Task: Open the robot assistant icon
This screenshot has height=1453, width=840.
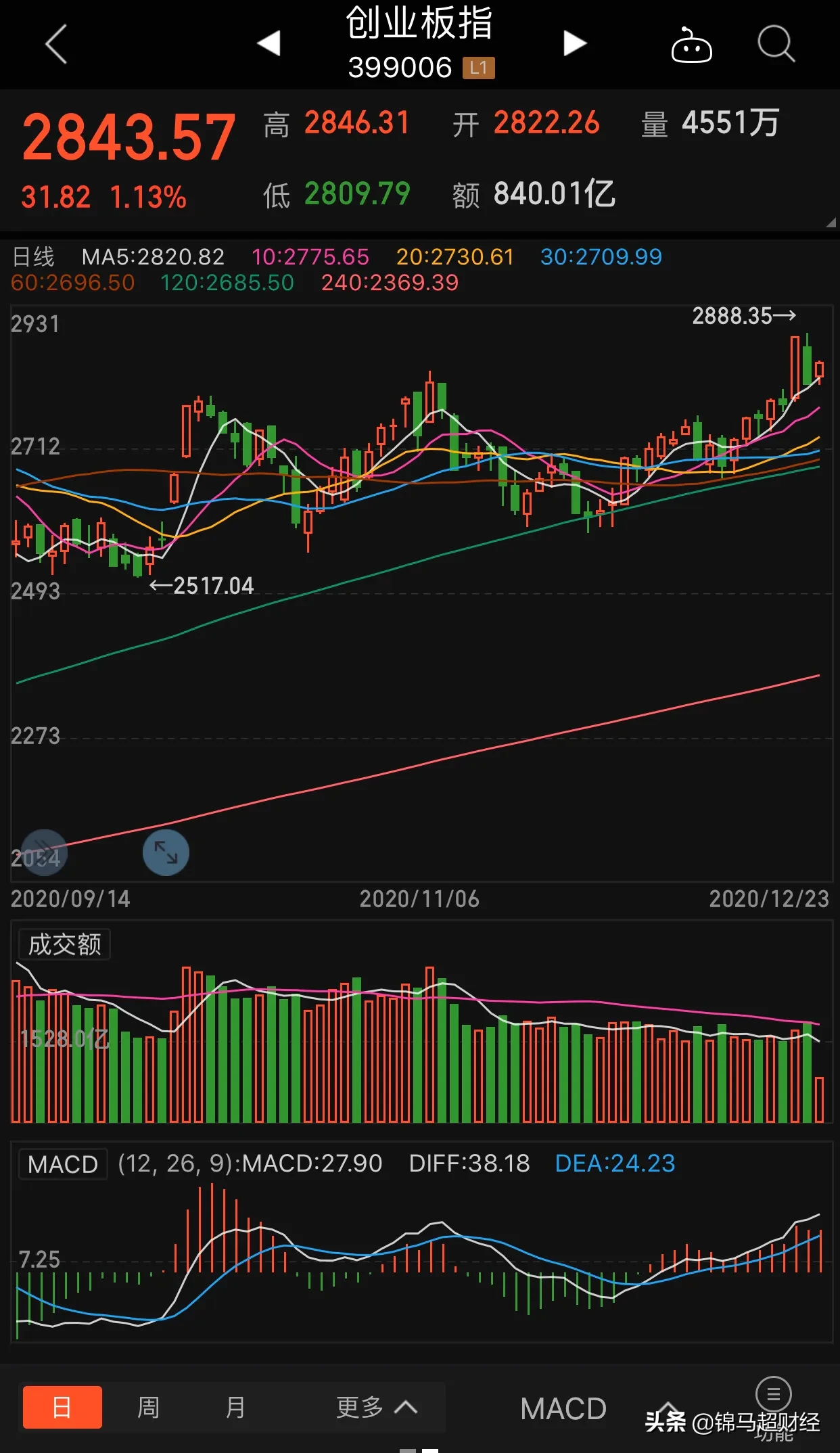Action: tap(691, 45)
